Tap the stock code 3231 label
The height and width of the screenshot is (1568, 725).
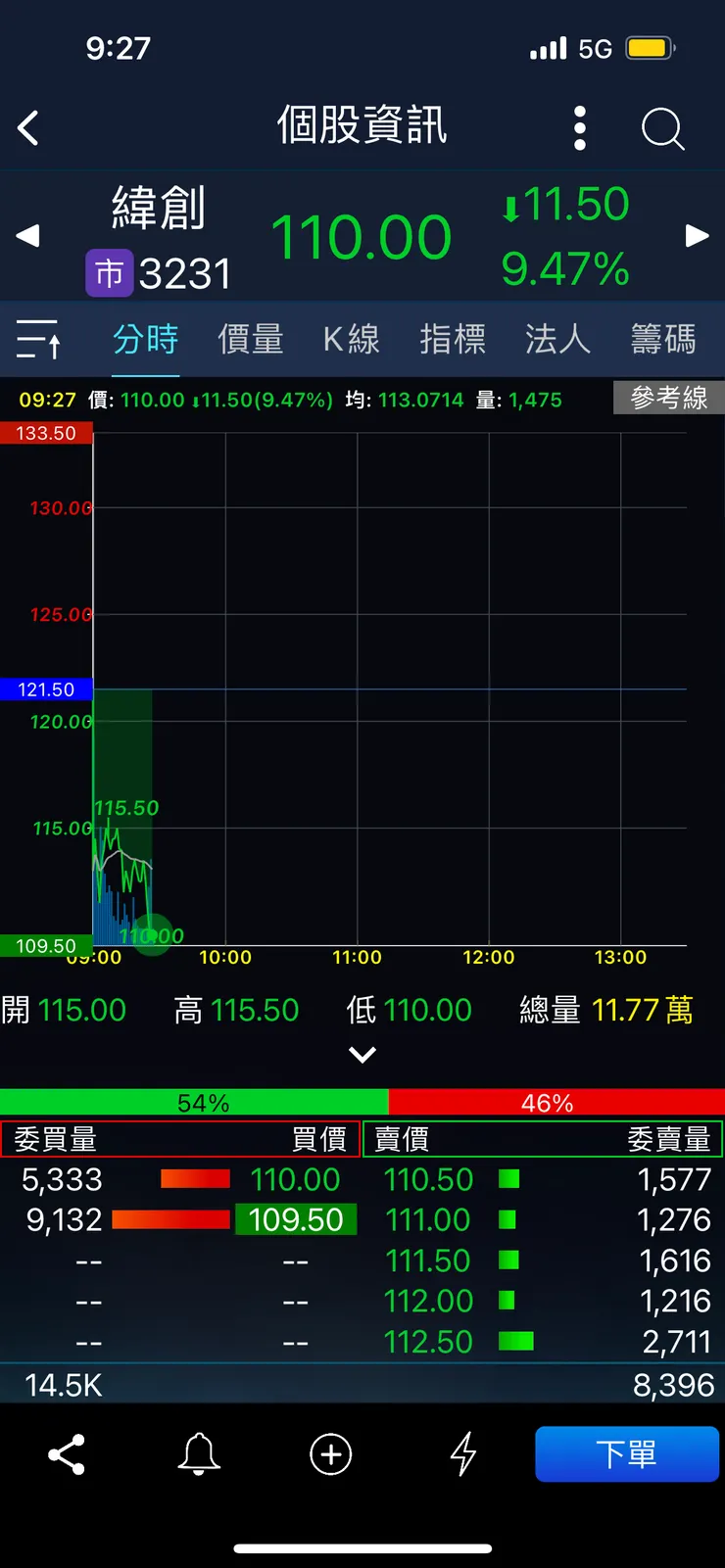[185, 273]
